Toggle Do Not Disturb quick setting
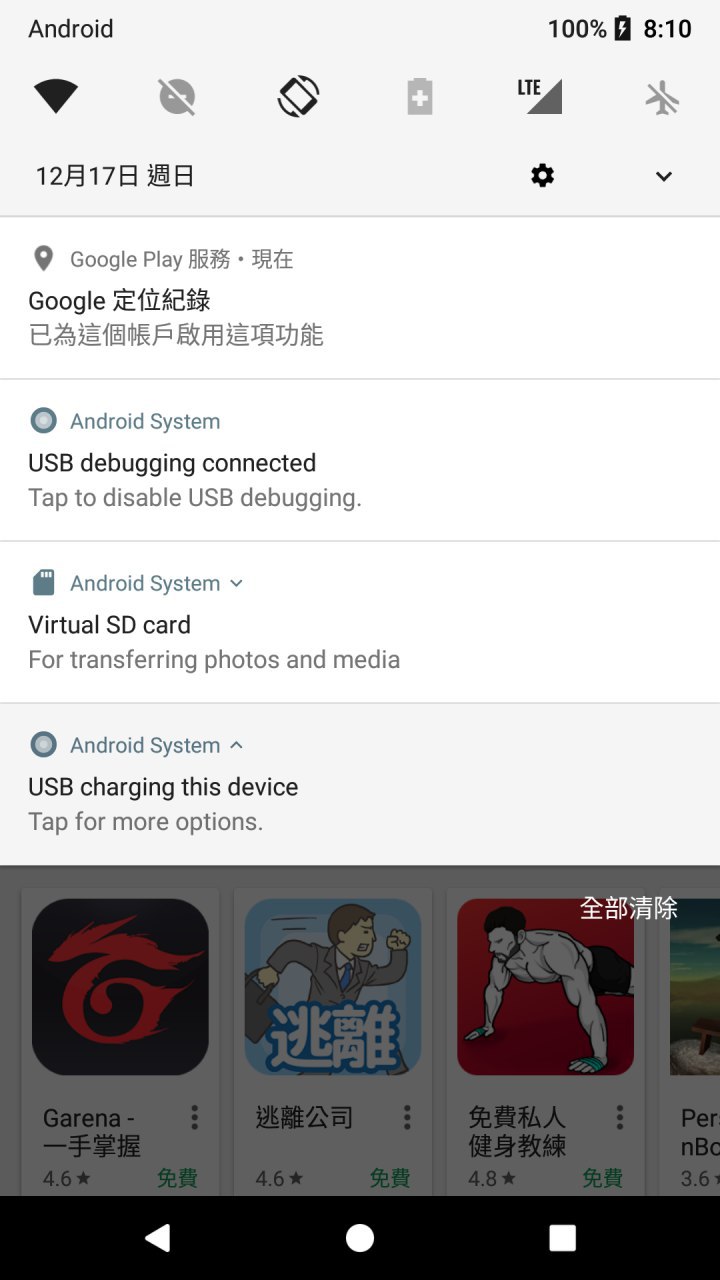720x1280 pixels. tap(177, 97)
